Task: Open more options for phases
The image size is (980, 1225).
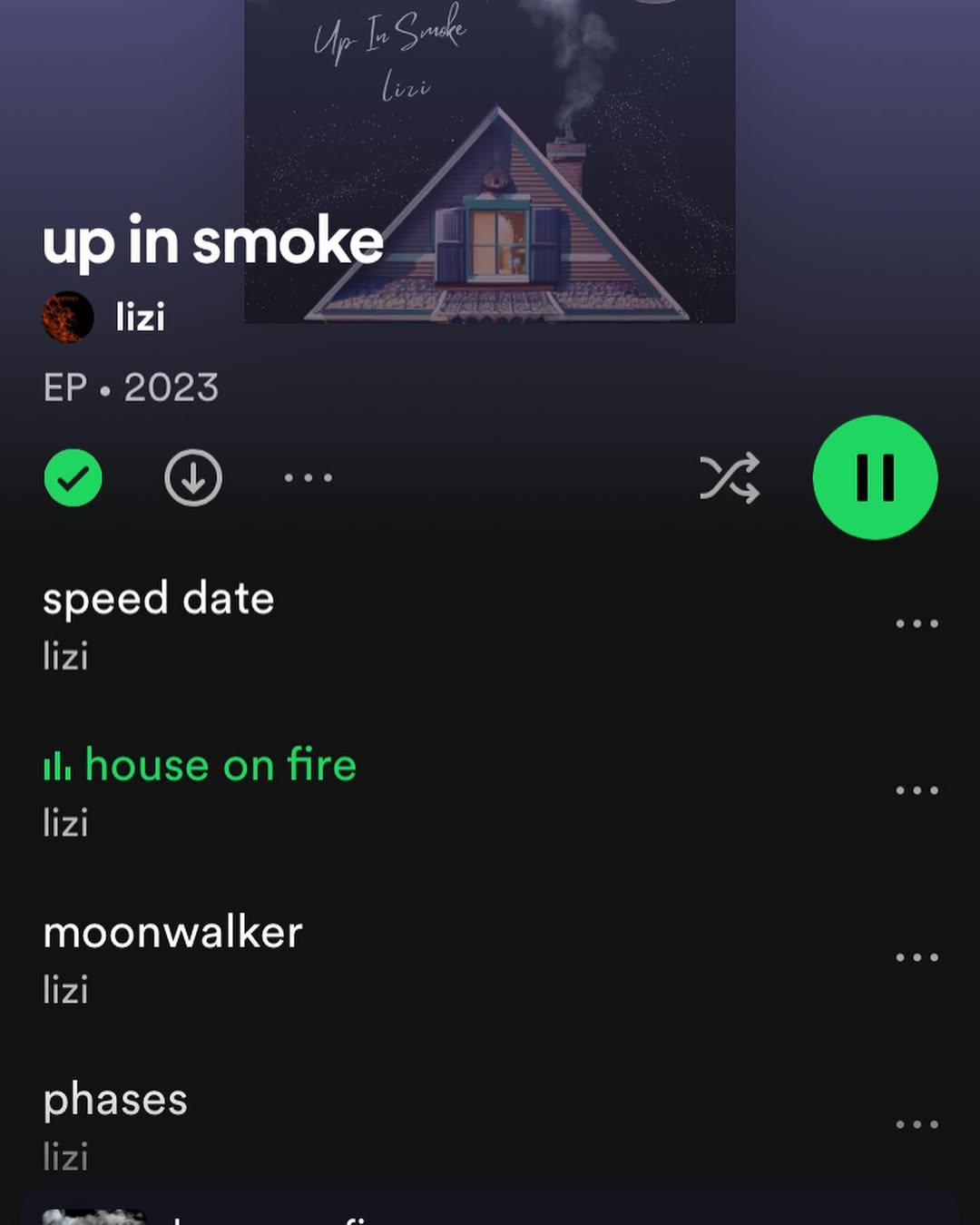Action: pos(916,1124)
